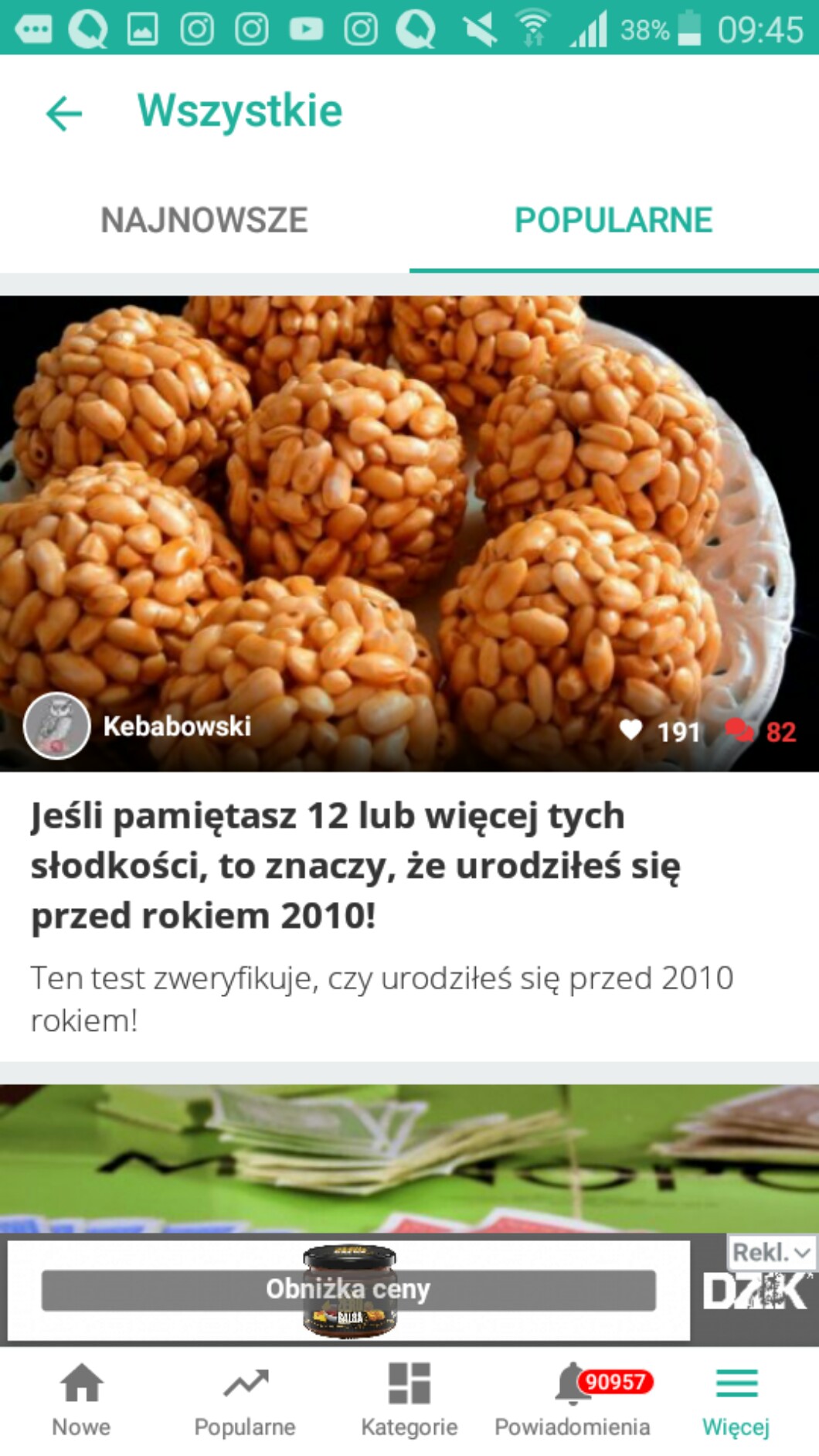Browse the Kategorie section
819x1456 pixels.
click(409, 1399)
